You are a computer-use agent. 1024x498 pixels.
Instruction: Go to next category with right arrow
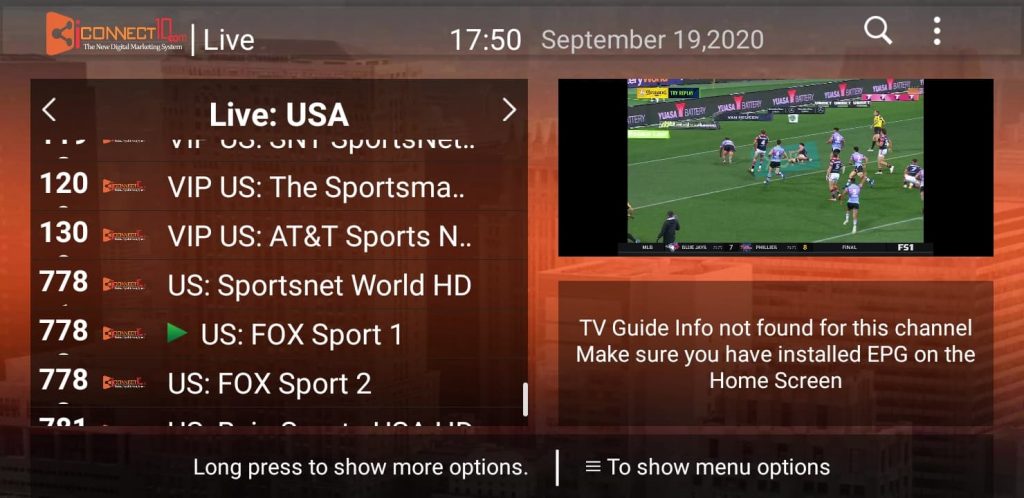(508, 110)
